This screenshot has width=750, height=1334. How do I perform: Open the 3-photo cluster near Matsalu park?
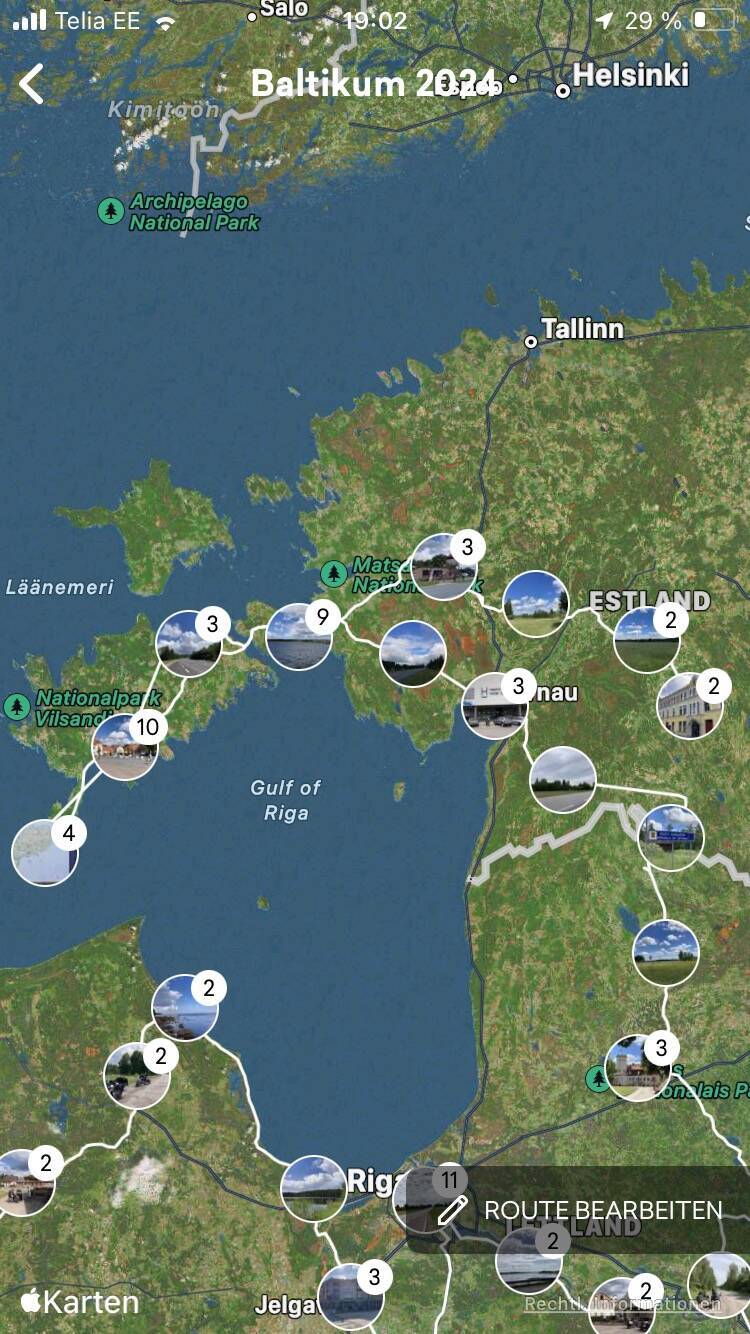(444, 566)
